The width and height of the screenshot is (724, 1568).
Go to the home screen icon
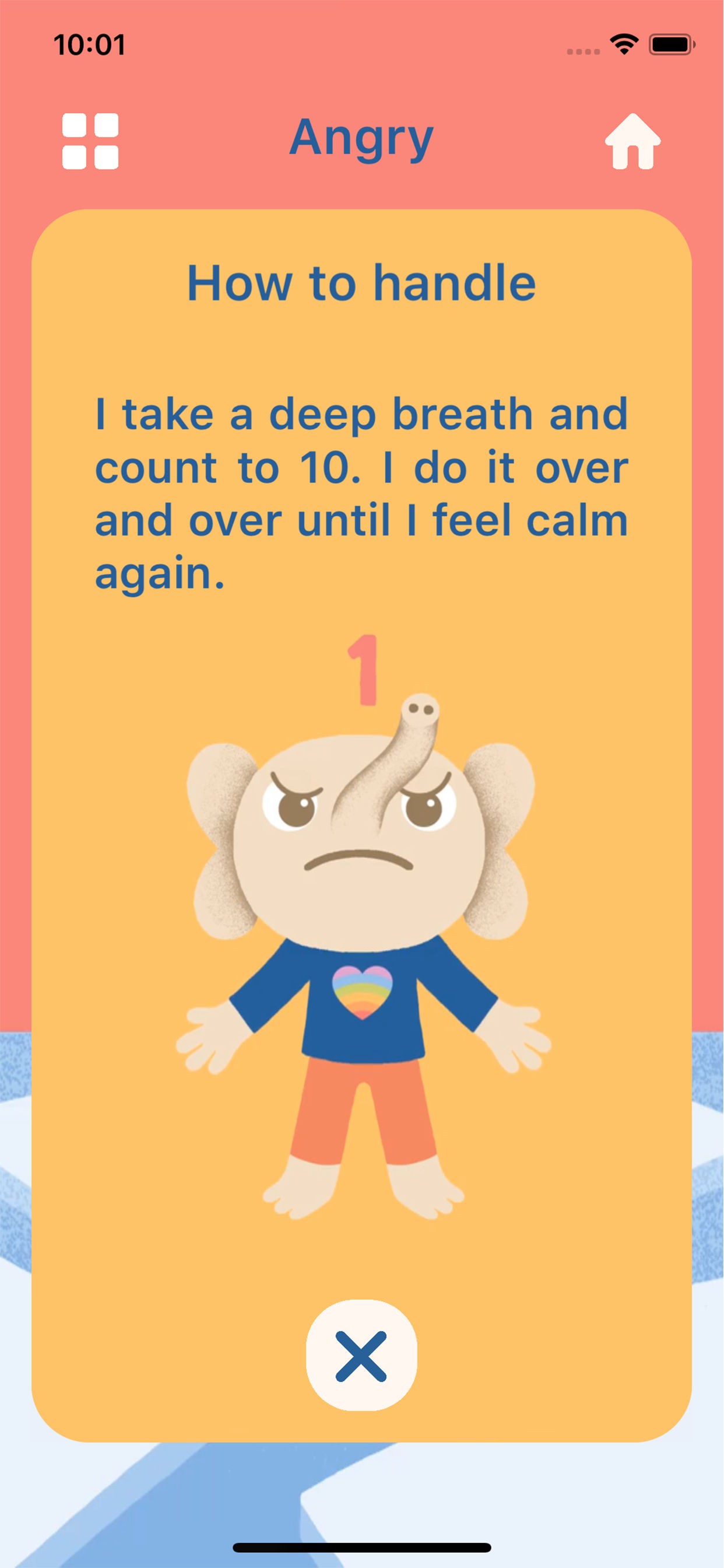(632, 141)
